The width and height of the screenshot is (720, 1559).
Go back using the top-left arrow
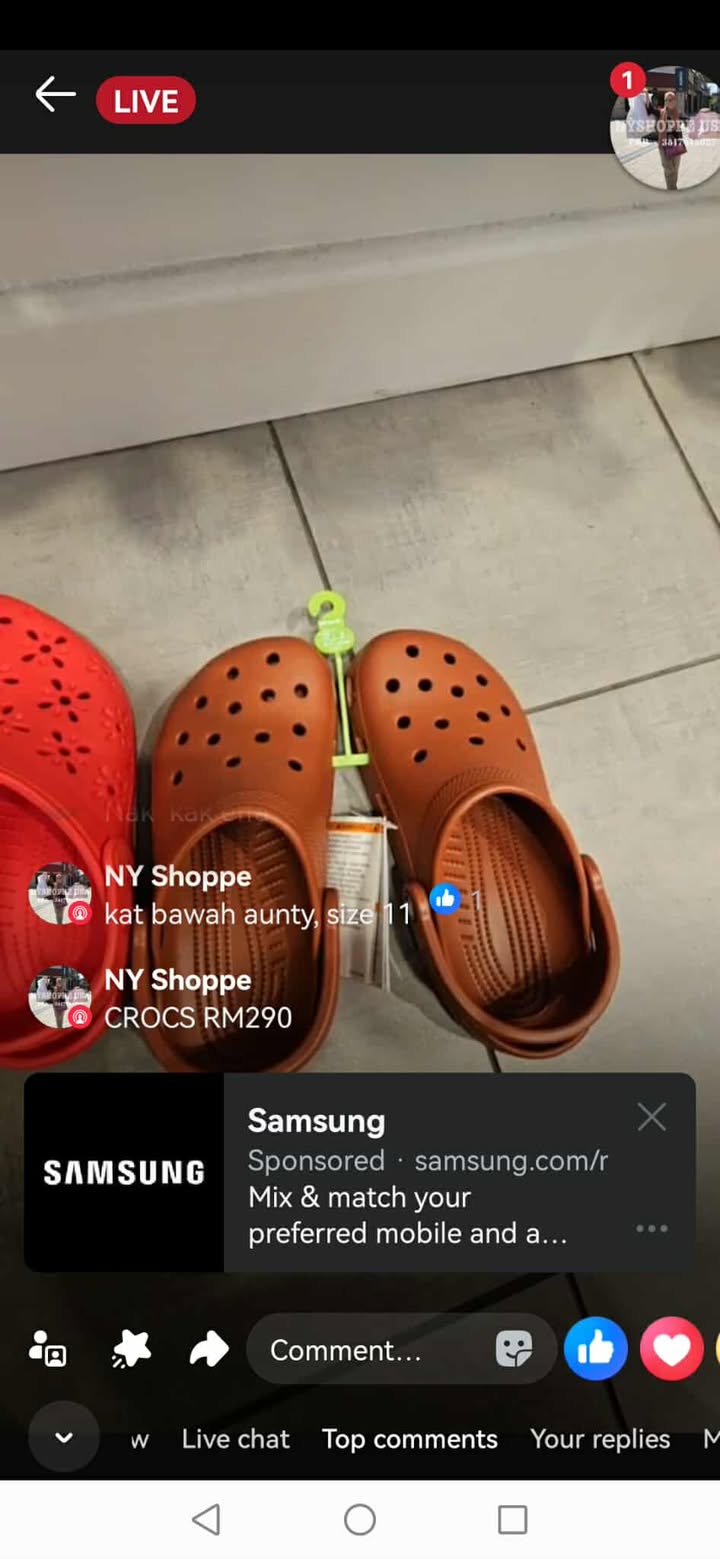tap(55, 96)
